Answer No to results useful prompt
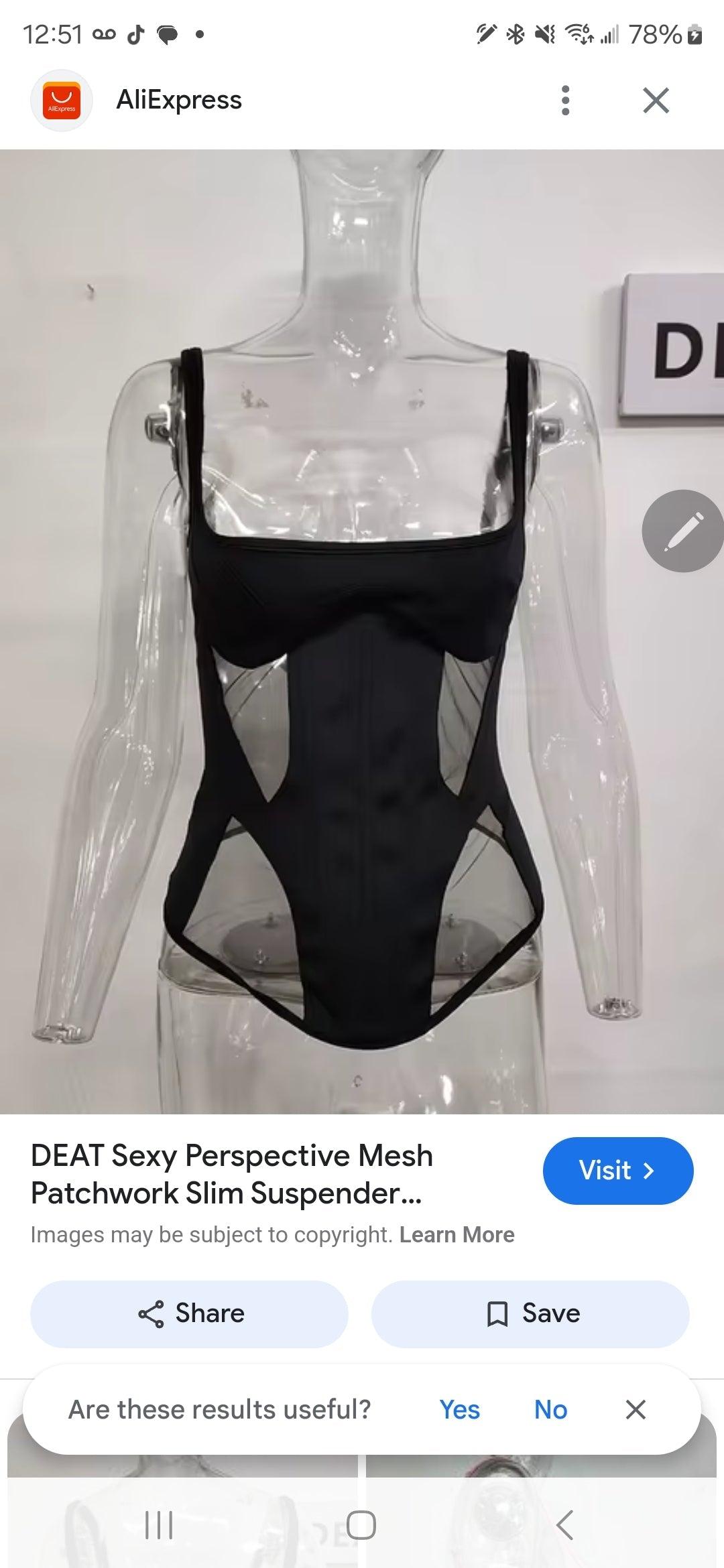 click(x=550, y=1409)
